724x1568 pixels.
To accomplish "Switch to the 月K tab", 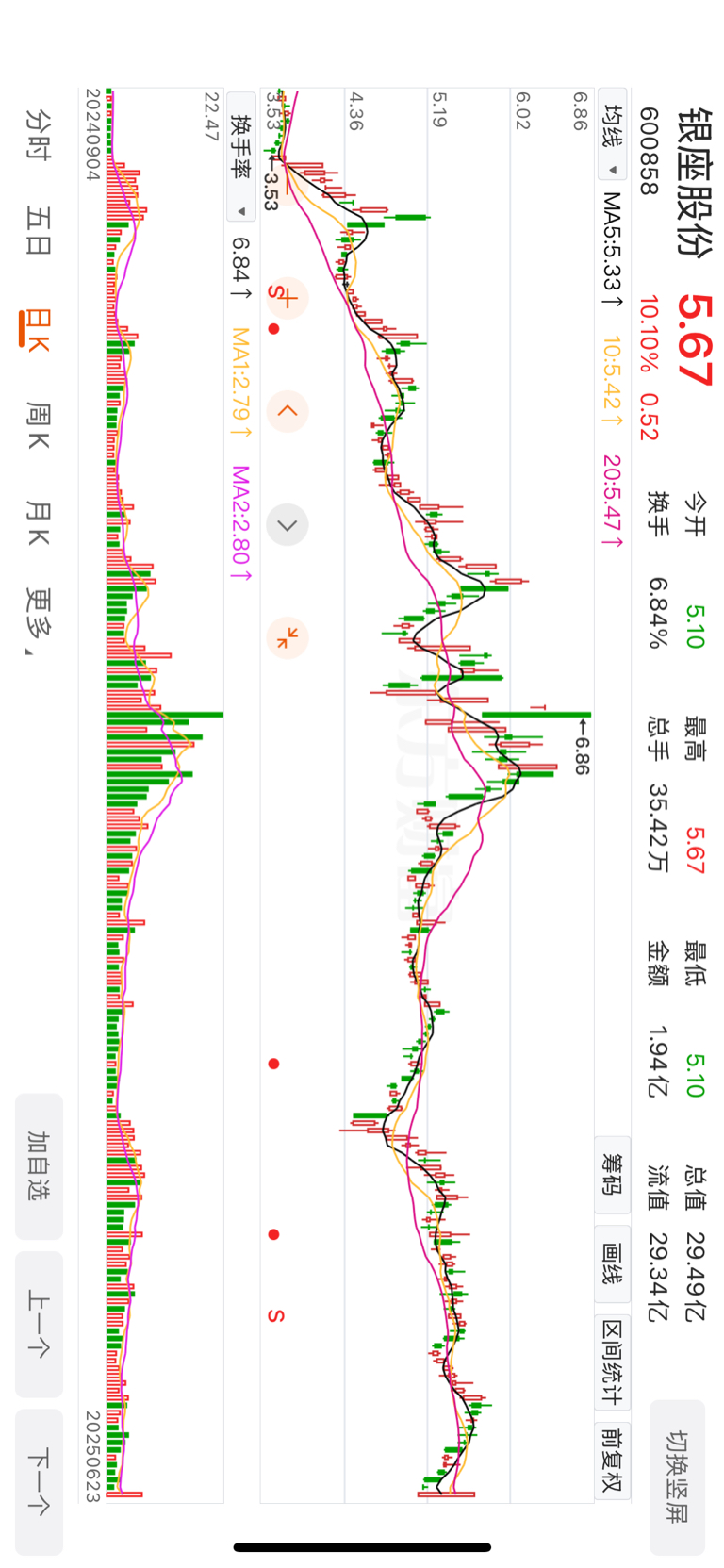I will click(39, 523).
